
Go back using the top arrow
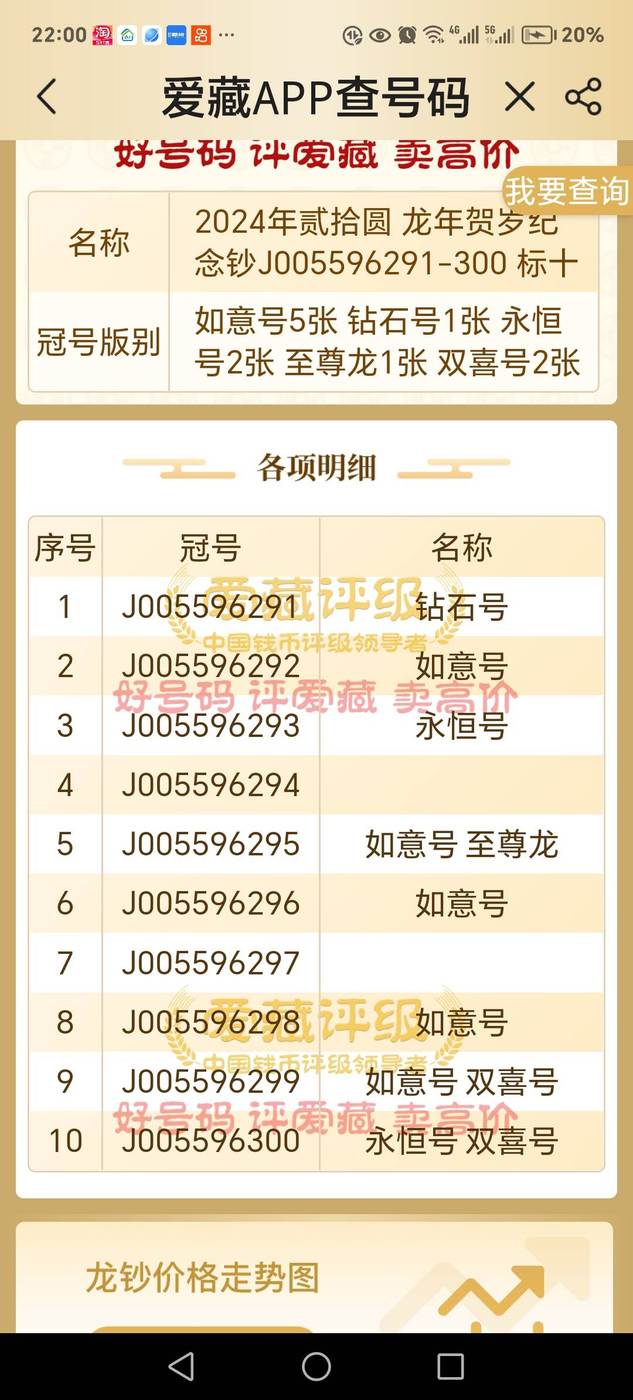pos(46,97)
